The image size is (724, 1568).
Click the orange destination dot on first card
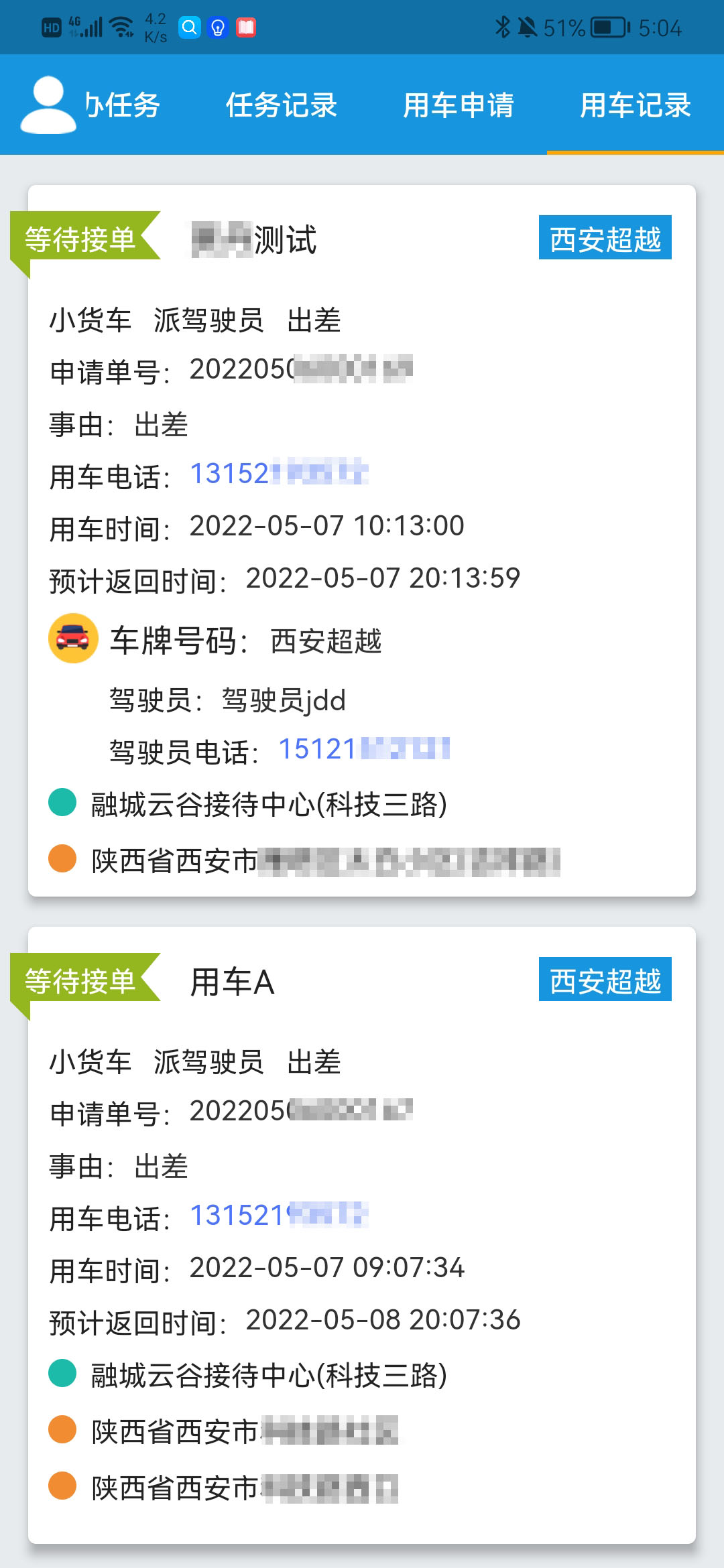[x=61, y=860]
